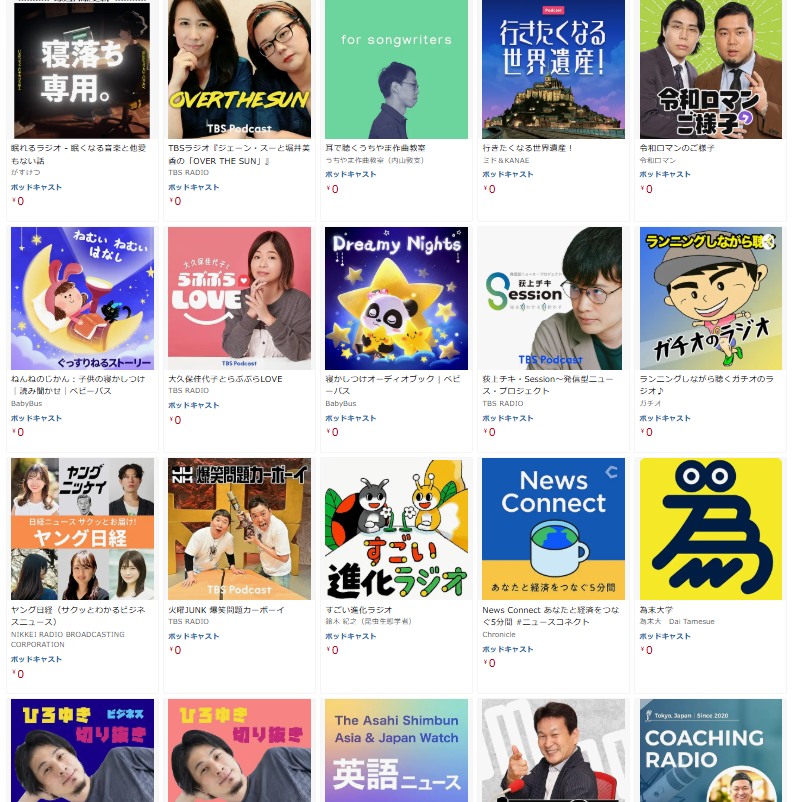View ガチオのラジオ running podcast
This screenshot has height=802, width=792.
tap(710, 298)
